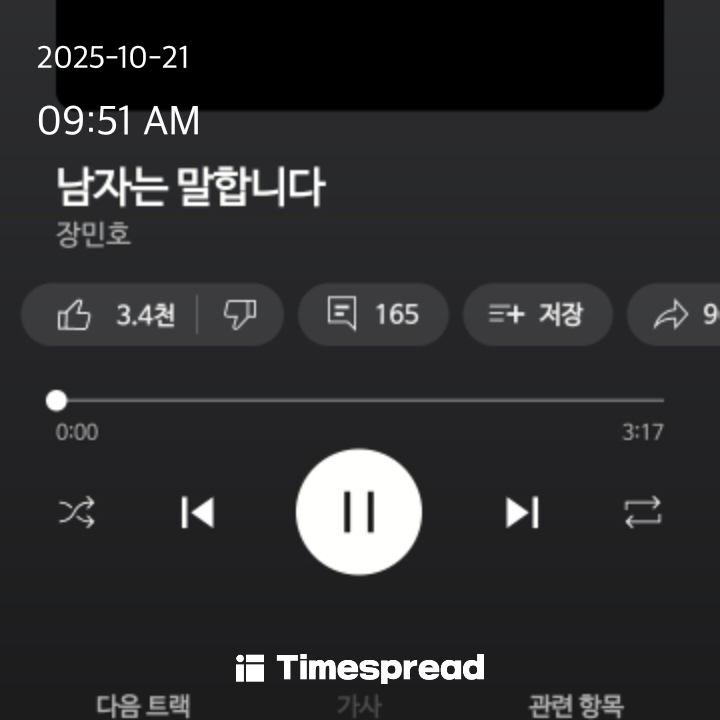Switch to the 관련 항목 tab
This screenshot has width=720, height=720.
tap(575, 705)
